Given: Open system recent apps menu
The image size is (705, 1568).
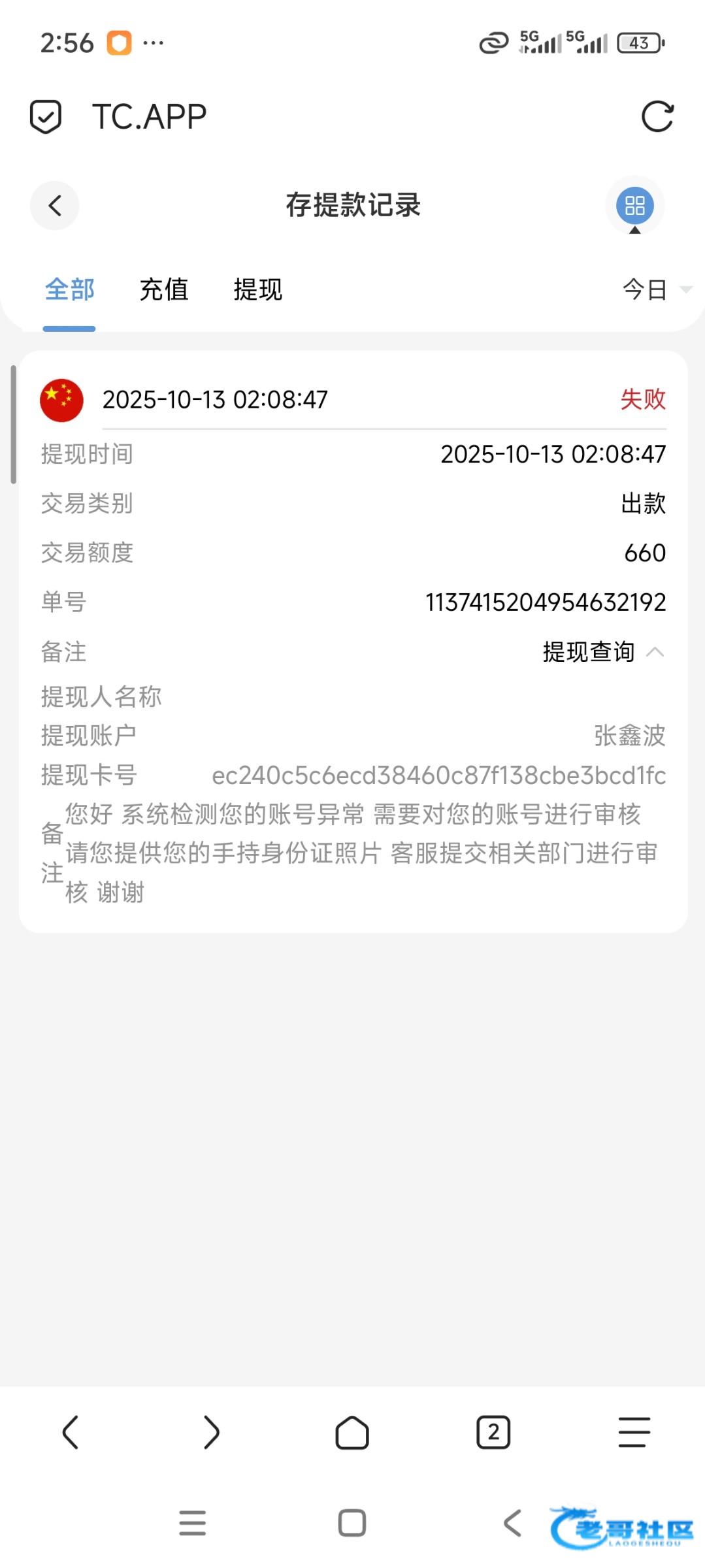Looking at the screenshot, I should tap(193, 1523).
